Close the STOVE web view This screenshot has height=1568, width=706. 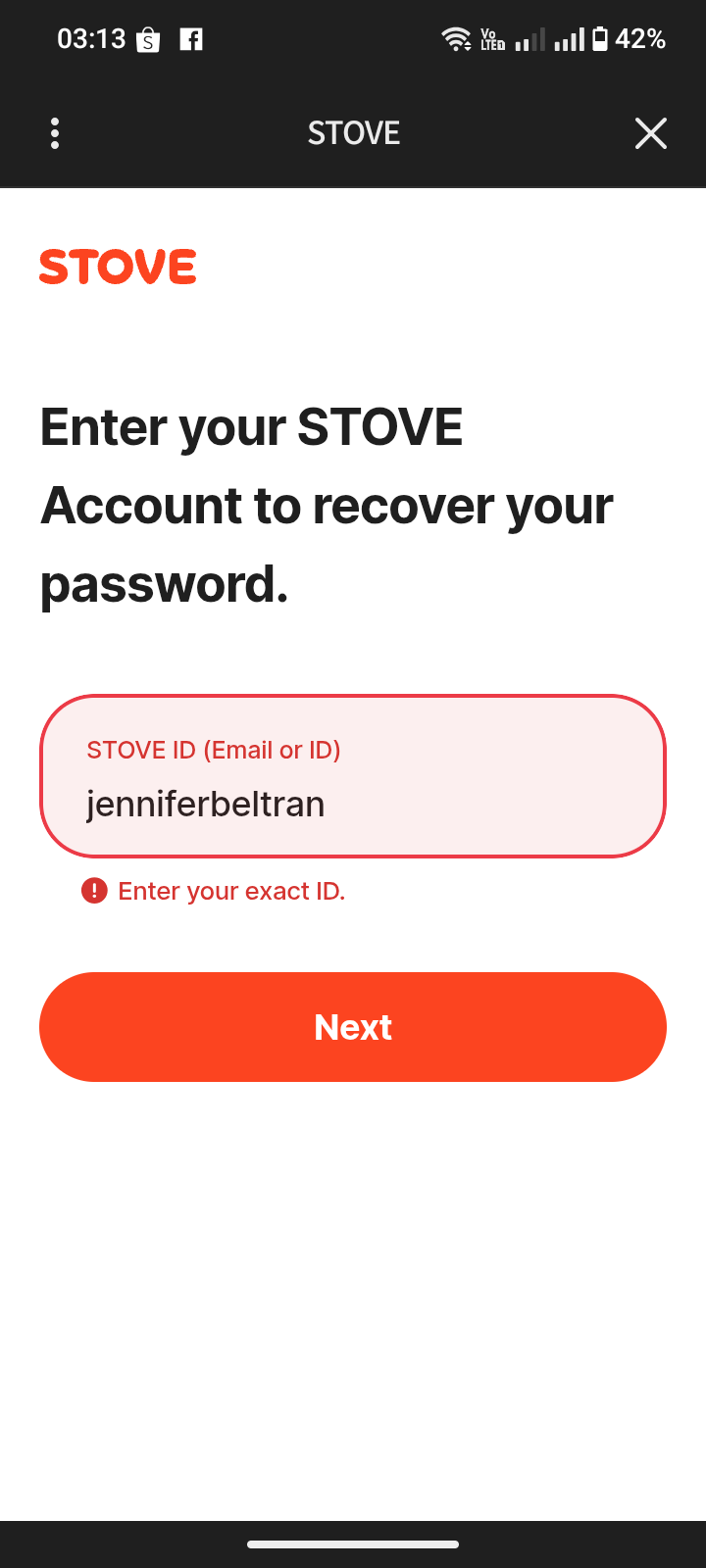[x=650, y=133]
